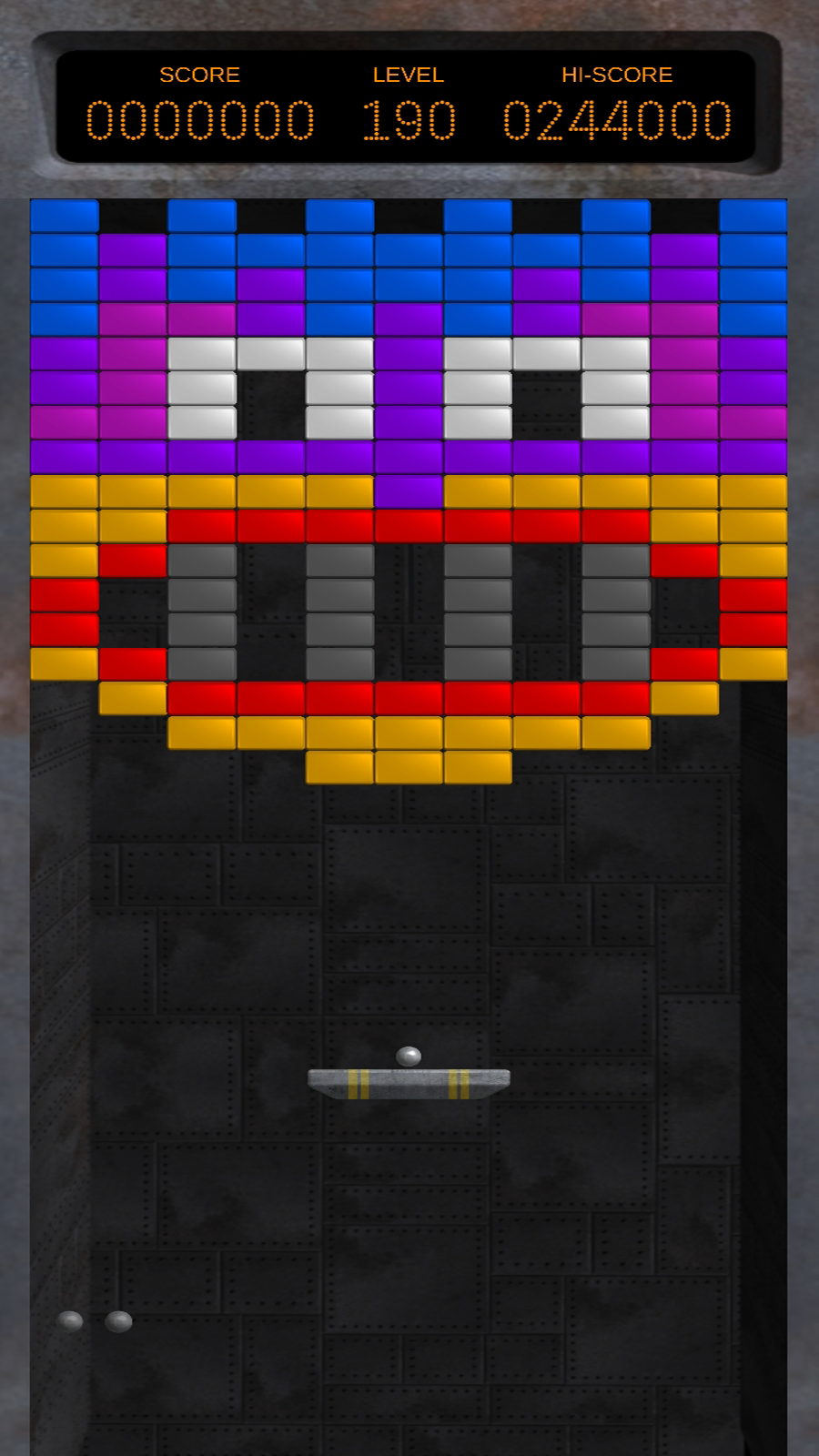Click a spare life ball at bottom left
This screenshot has height=1456, width=819.
pos(72,1319)
